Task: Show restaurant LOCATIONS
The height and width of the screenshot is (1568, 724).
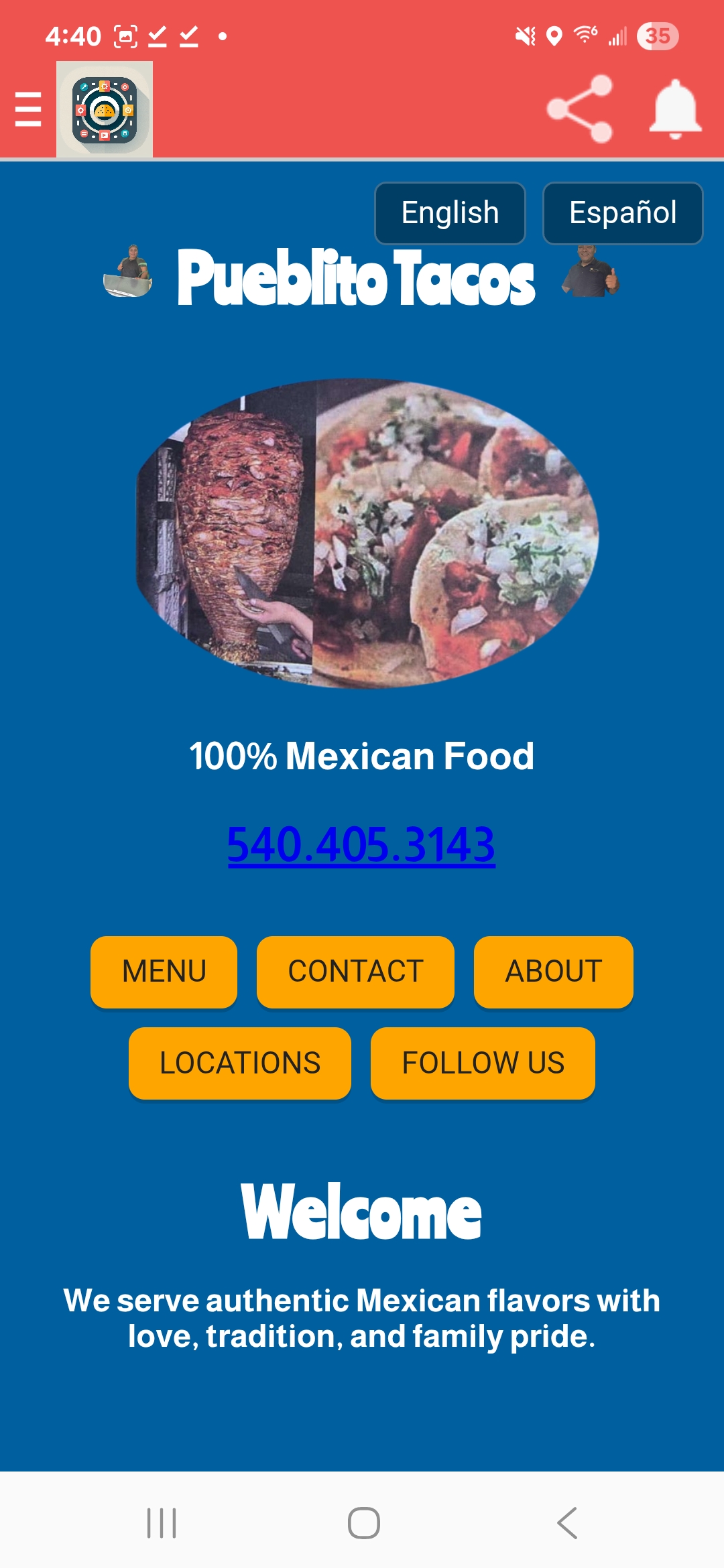Action: point(240,1063)
